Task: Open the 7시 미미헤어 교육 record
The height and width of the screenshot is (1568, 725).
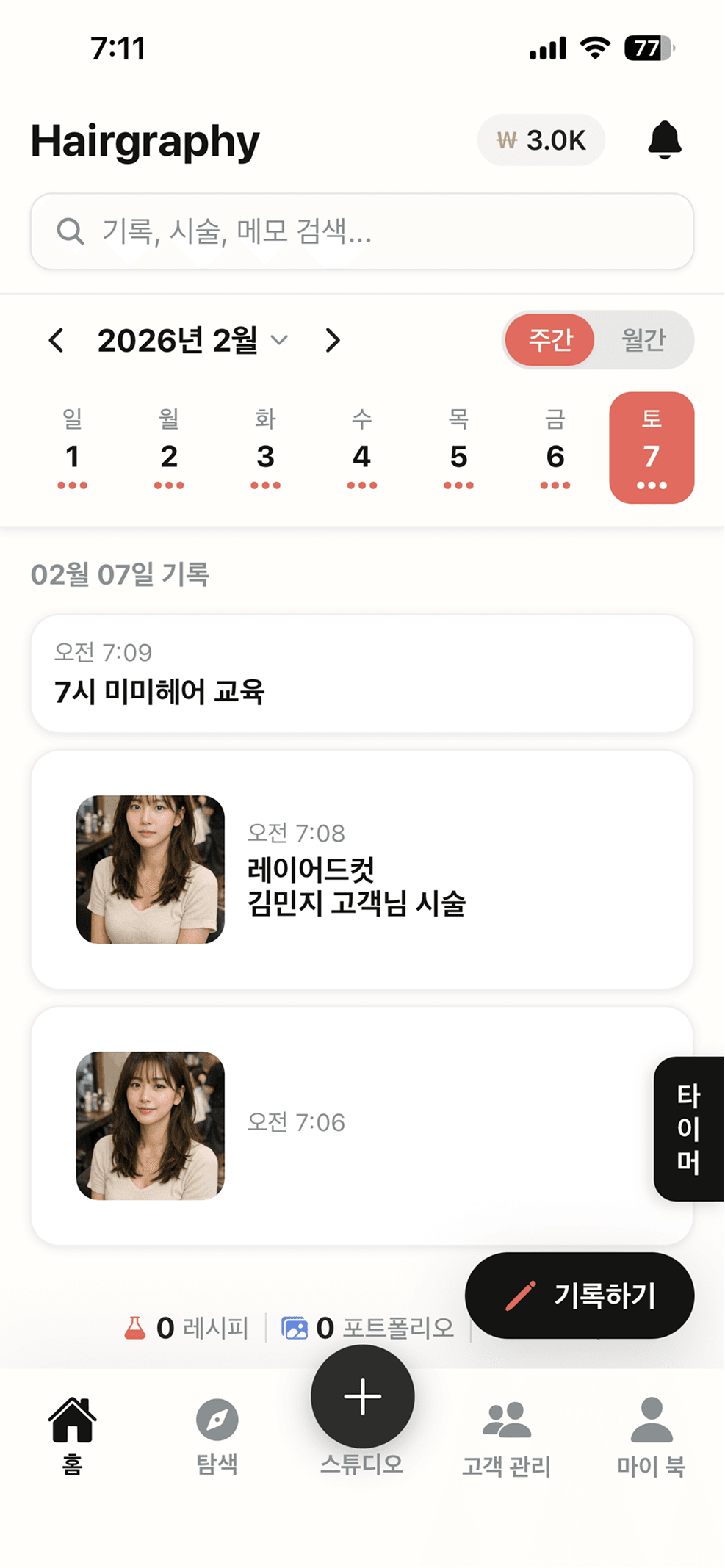Action: [362, 673]
